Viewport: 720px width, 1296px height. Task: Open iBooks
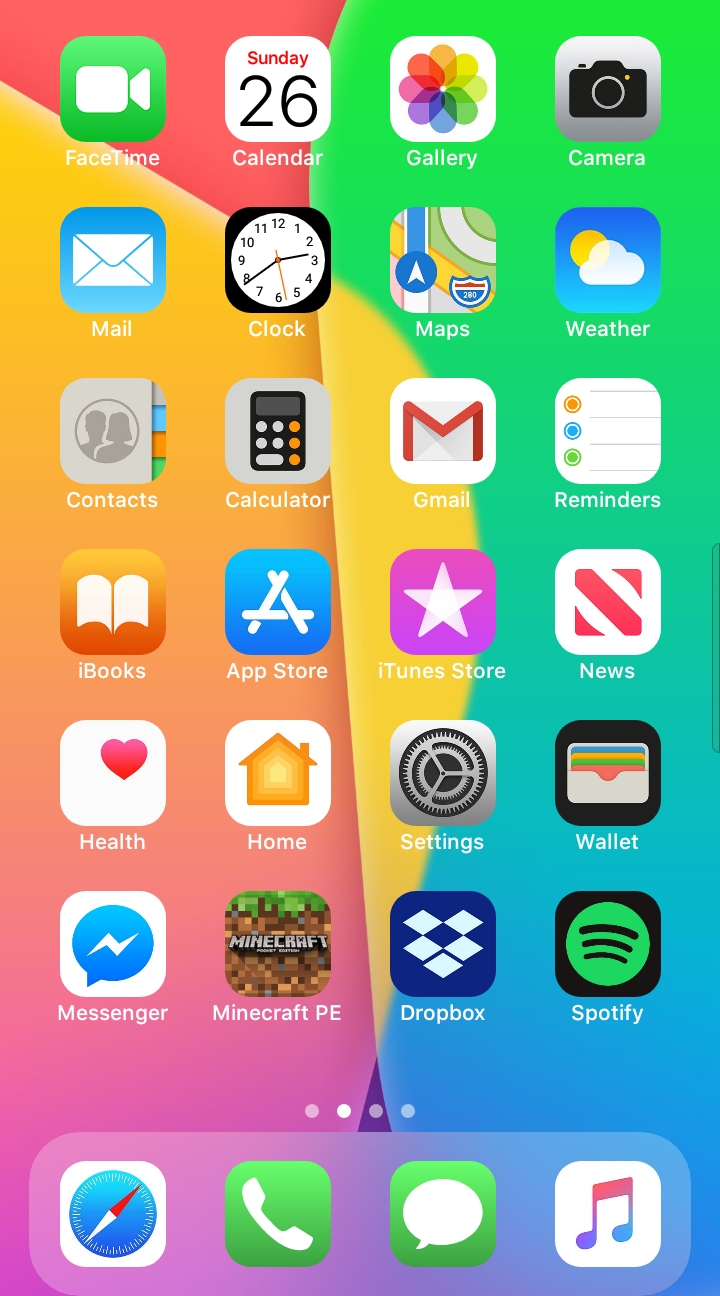point(113,601)
